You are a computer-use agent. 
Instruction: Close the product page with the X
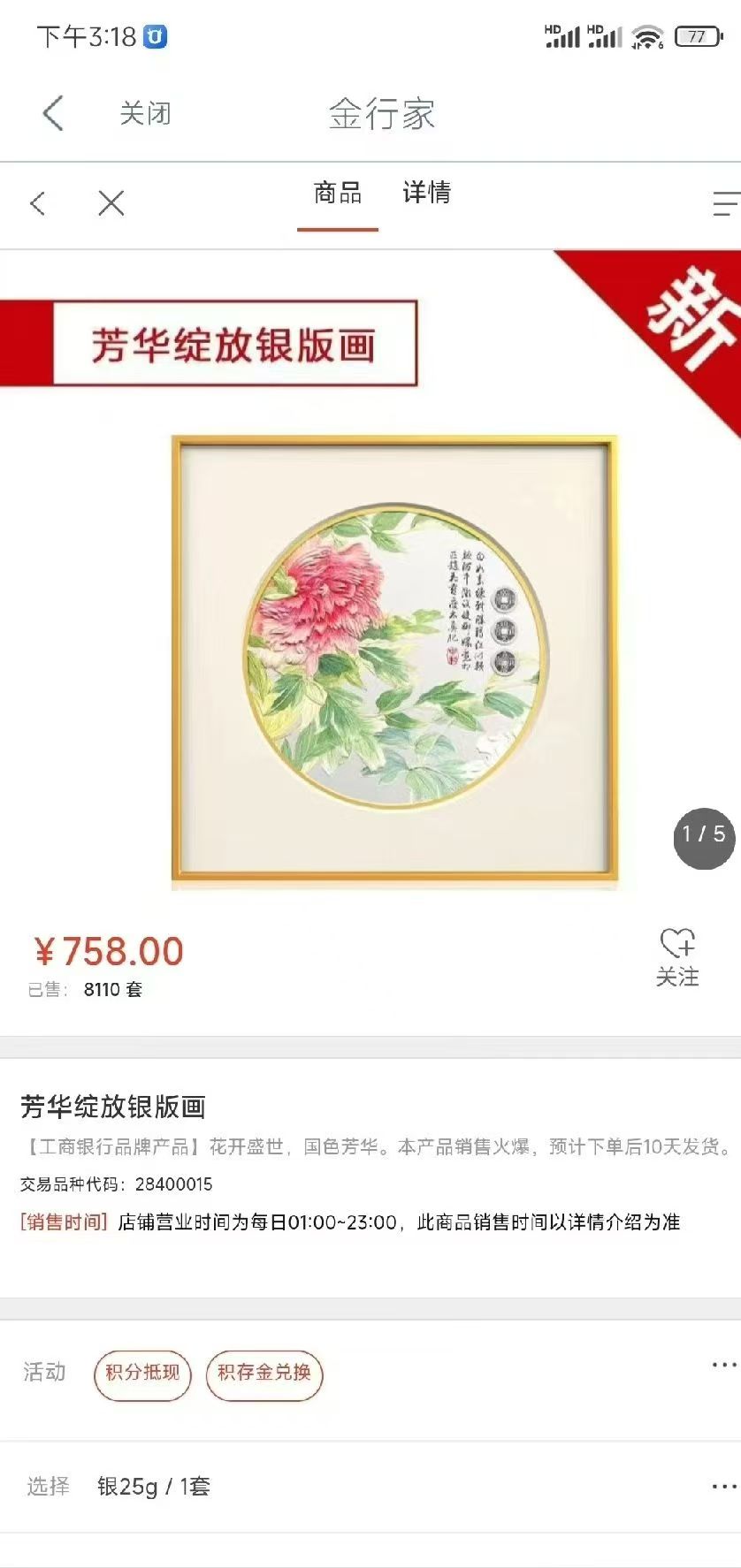click(111, 203)
